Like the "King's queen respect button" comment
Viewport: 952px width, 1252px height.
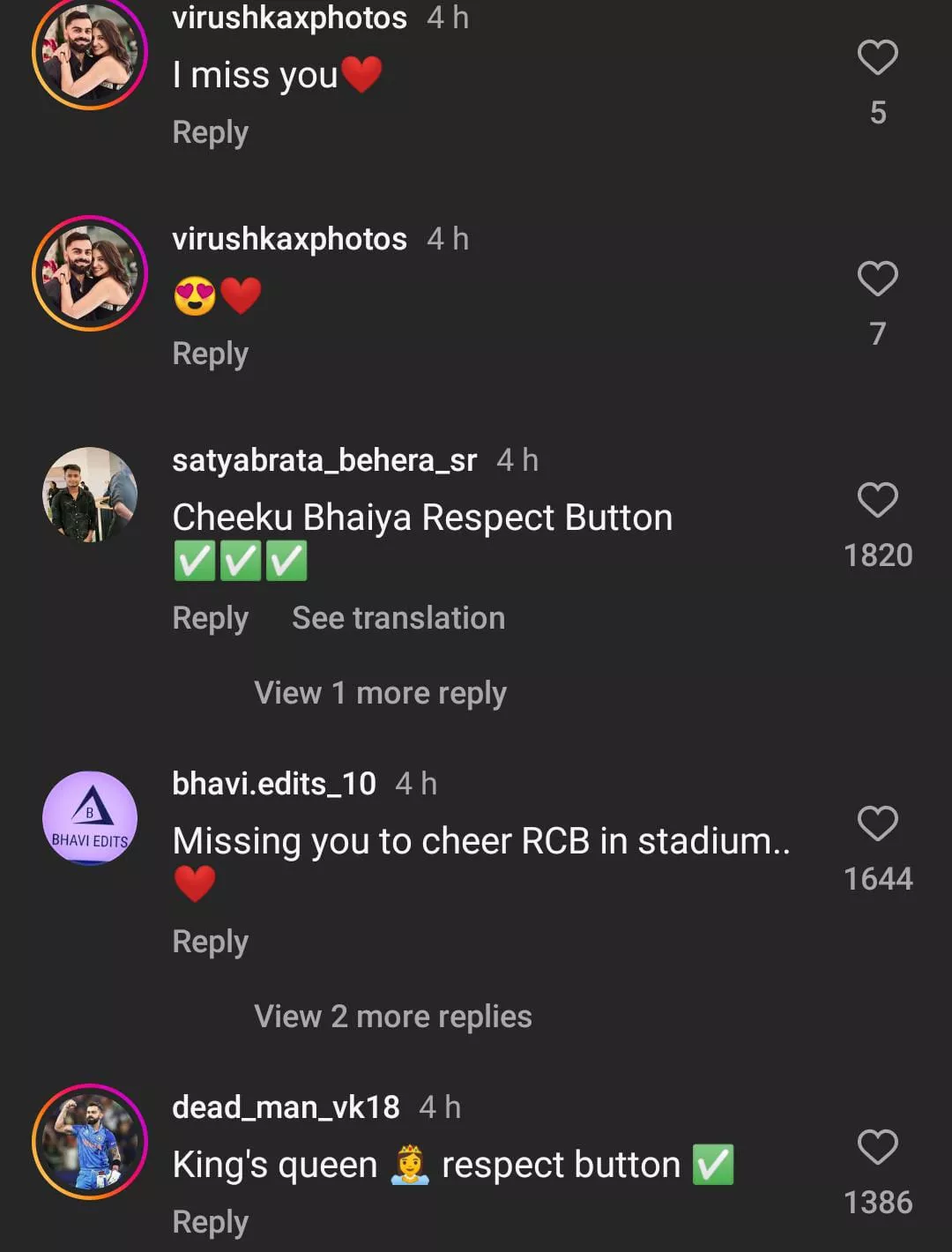tap(877, 1148)
